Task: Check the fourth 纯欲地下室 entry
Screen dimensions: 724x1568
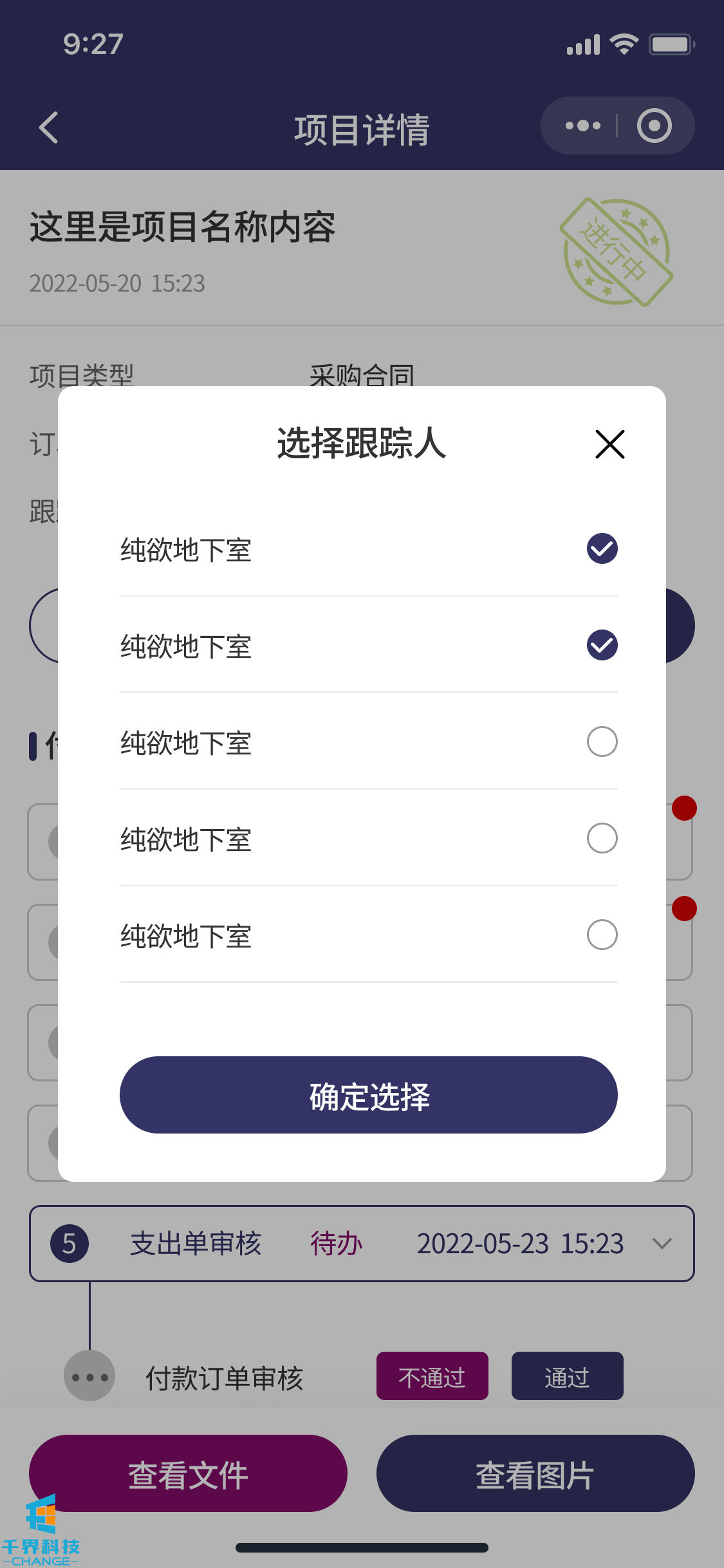Action: pyautogui.click(x=602, y=838)
